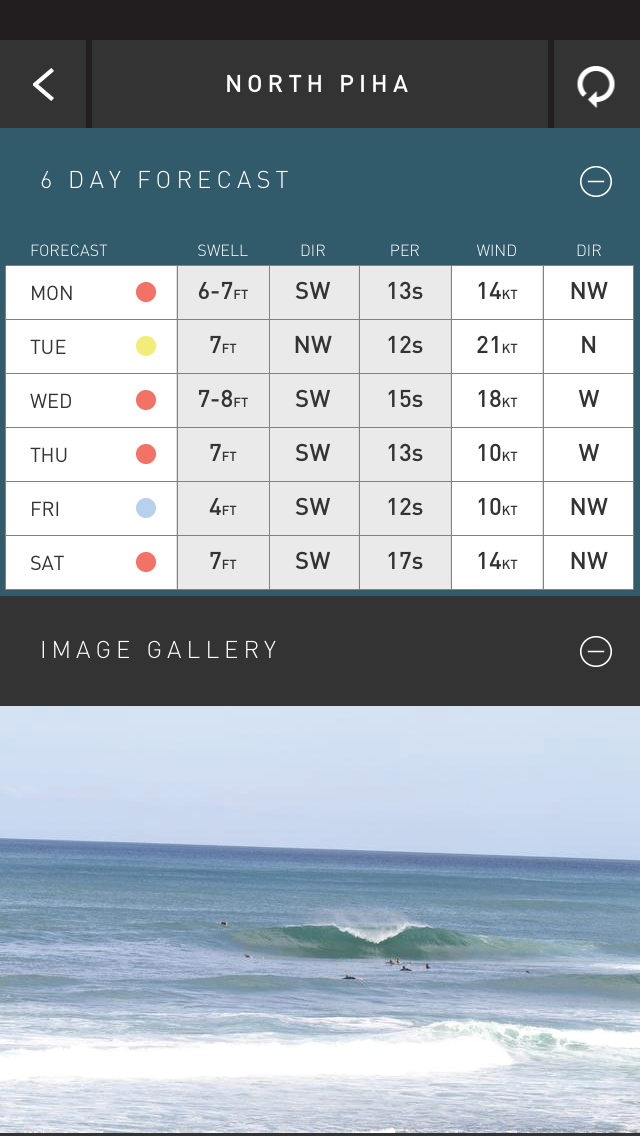The image size is (640, 1136).
Task: Collapse the 6 Day Forecast section
Action: point(596,181)
